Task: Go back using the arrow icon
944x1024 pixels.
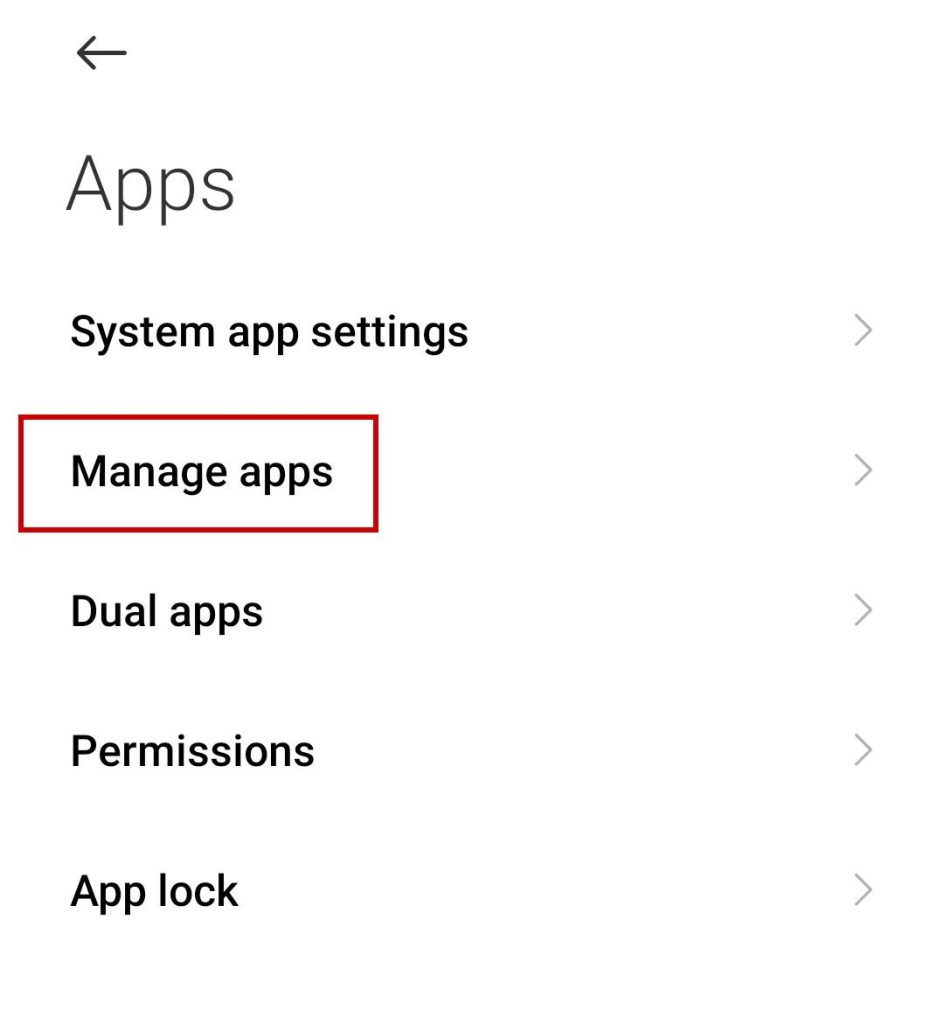Action: 101,53
